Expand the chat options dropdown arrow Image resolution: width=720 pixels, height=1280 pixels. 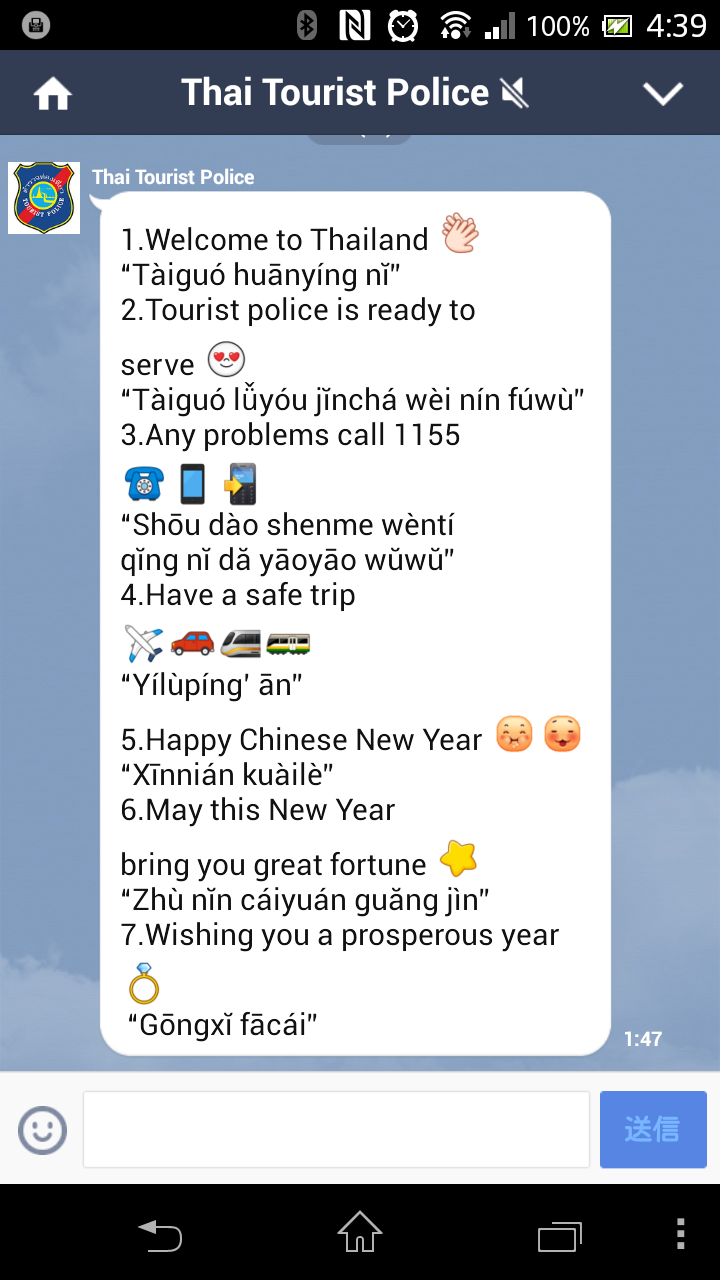click(662, 94)
